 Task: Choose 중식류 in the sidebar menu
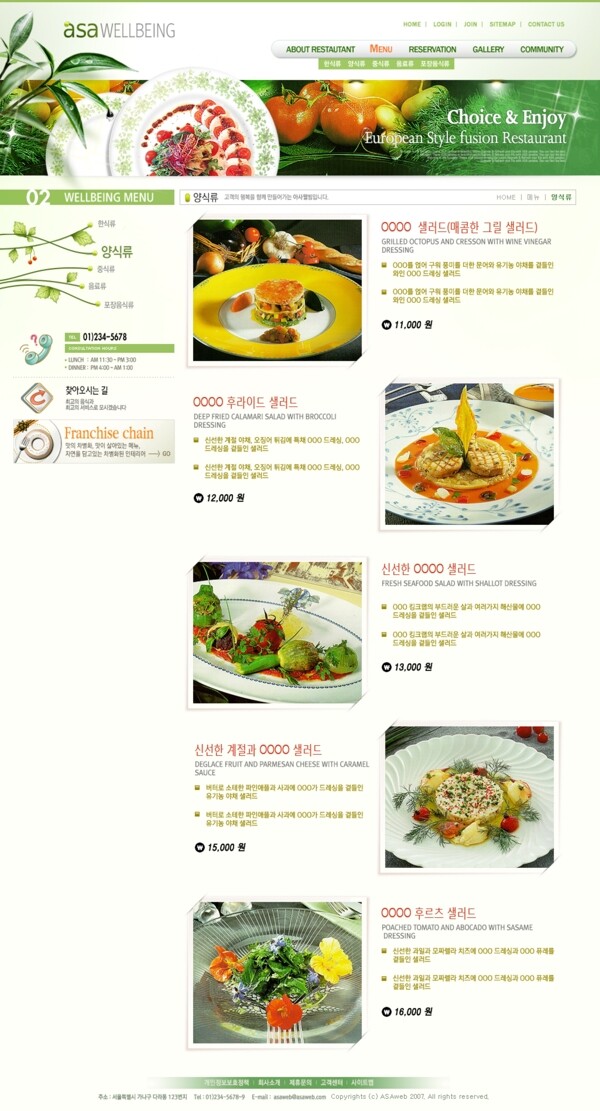click(106, 269)
